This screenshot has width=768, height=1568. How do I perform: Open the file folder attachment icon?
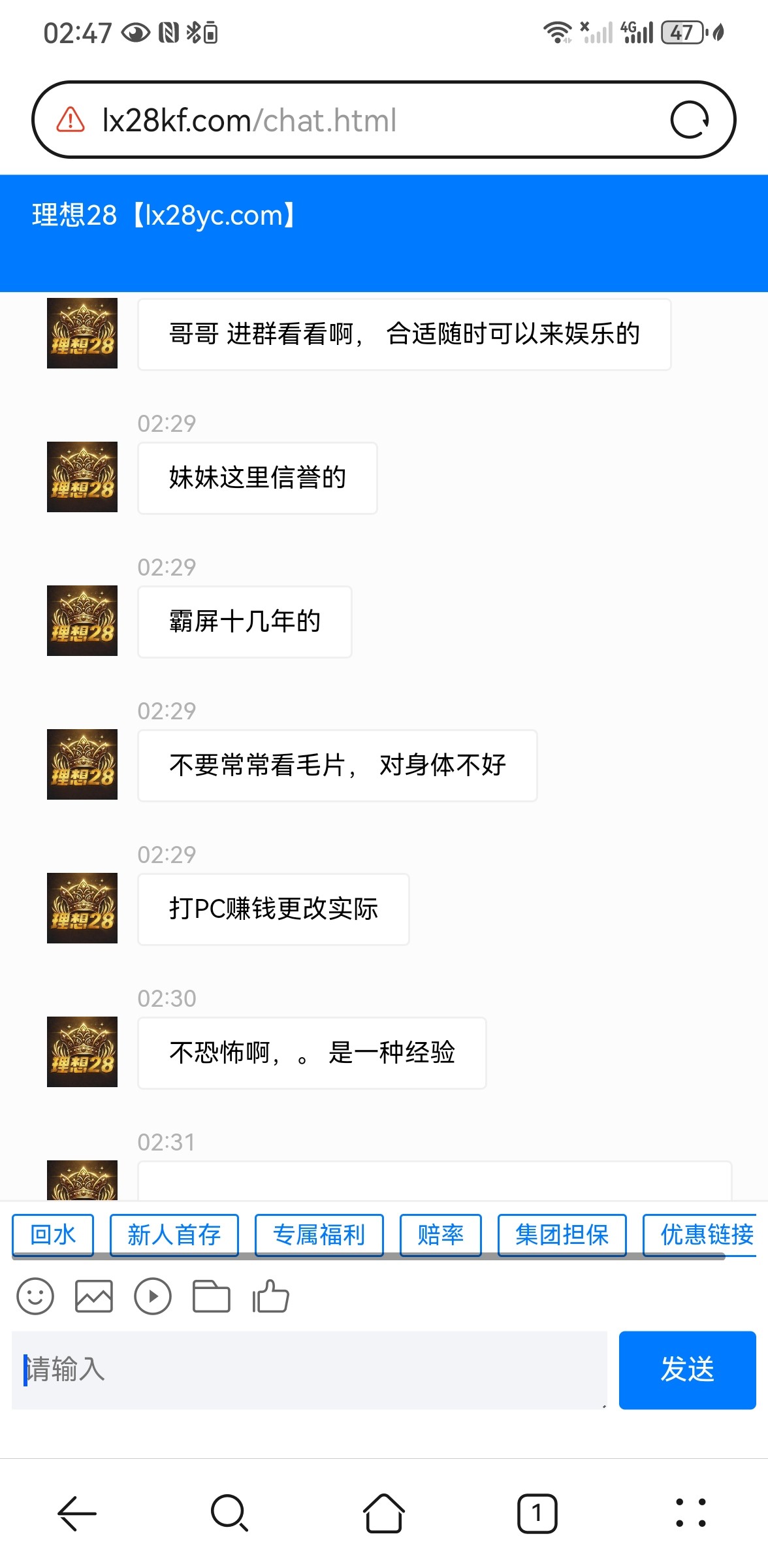pyautogui.click(x=212, y=1296)
